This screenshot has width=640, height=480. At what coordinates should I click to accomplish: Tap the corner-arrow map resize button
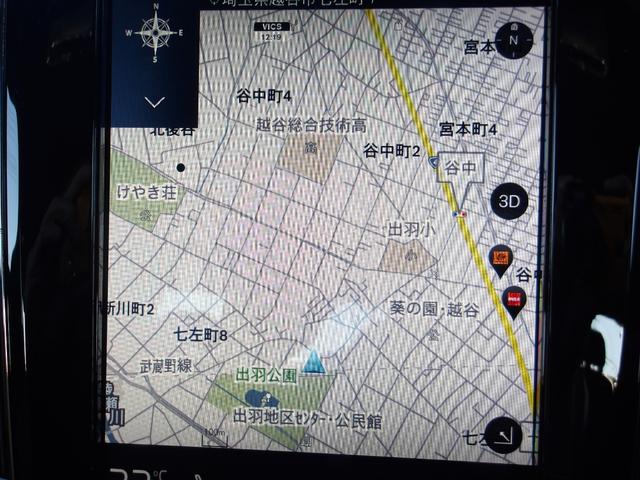[x=503, y=435]
